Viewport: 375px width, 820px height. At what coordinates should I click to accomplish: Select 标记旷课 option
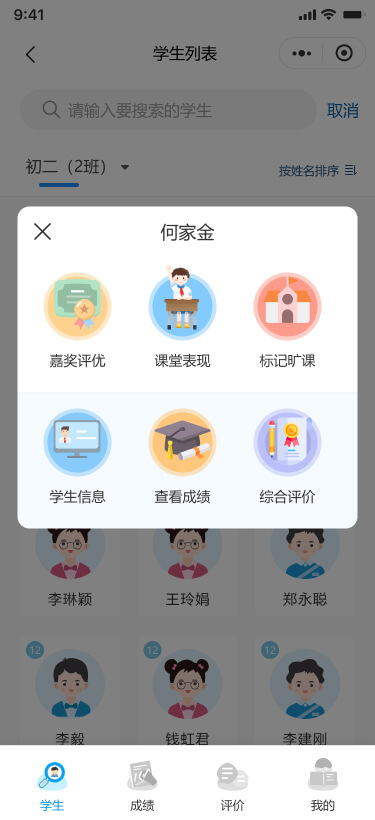click(x=287, y=321)
